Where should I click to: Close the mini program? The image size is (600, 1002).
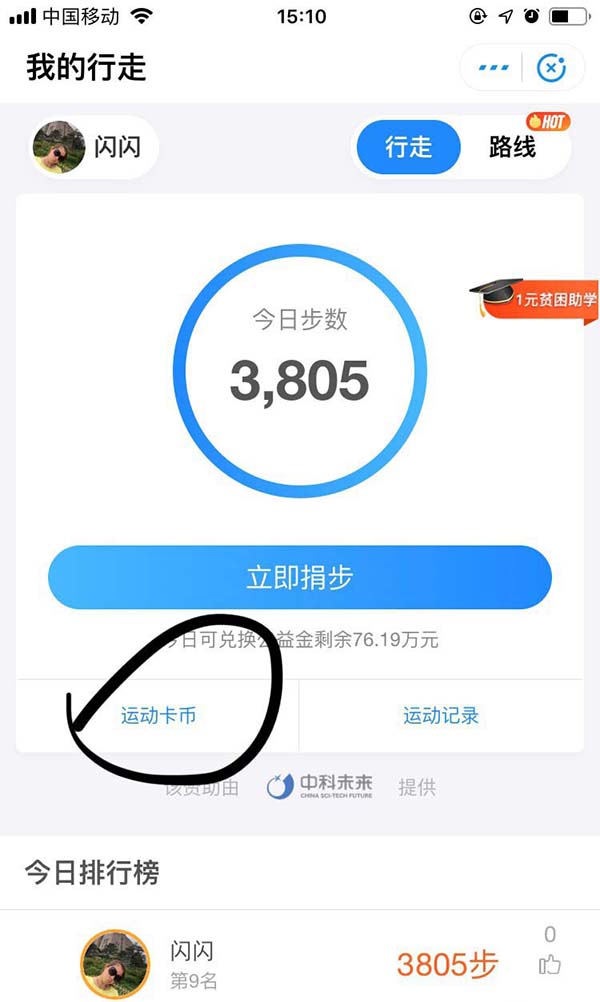coord(551,68)
